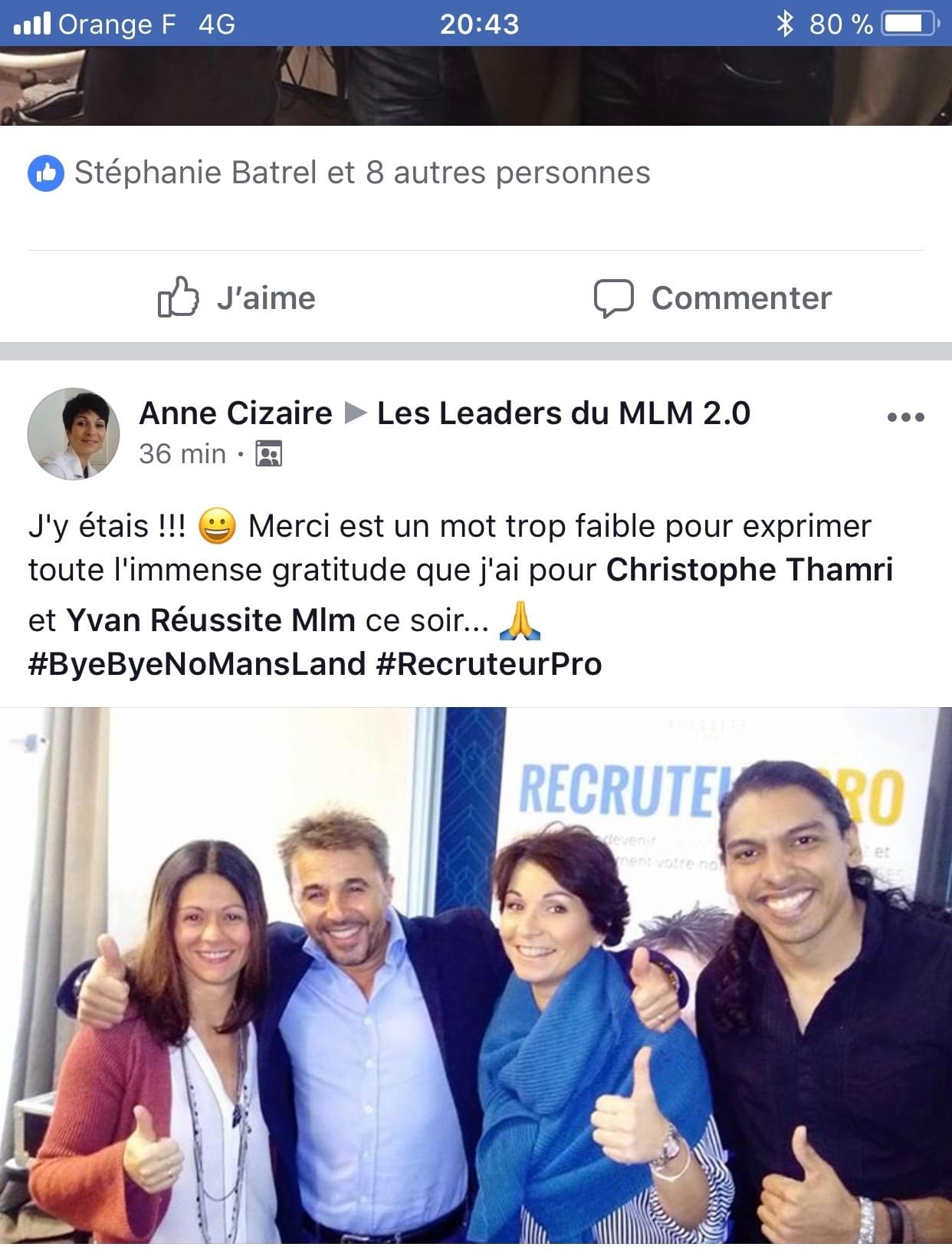
Task: Open hashtag #ByeByeNoMansLand
Action: pyautogui.click(x=197, y=663)
